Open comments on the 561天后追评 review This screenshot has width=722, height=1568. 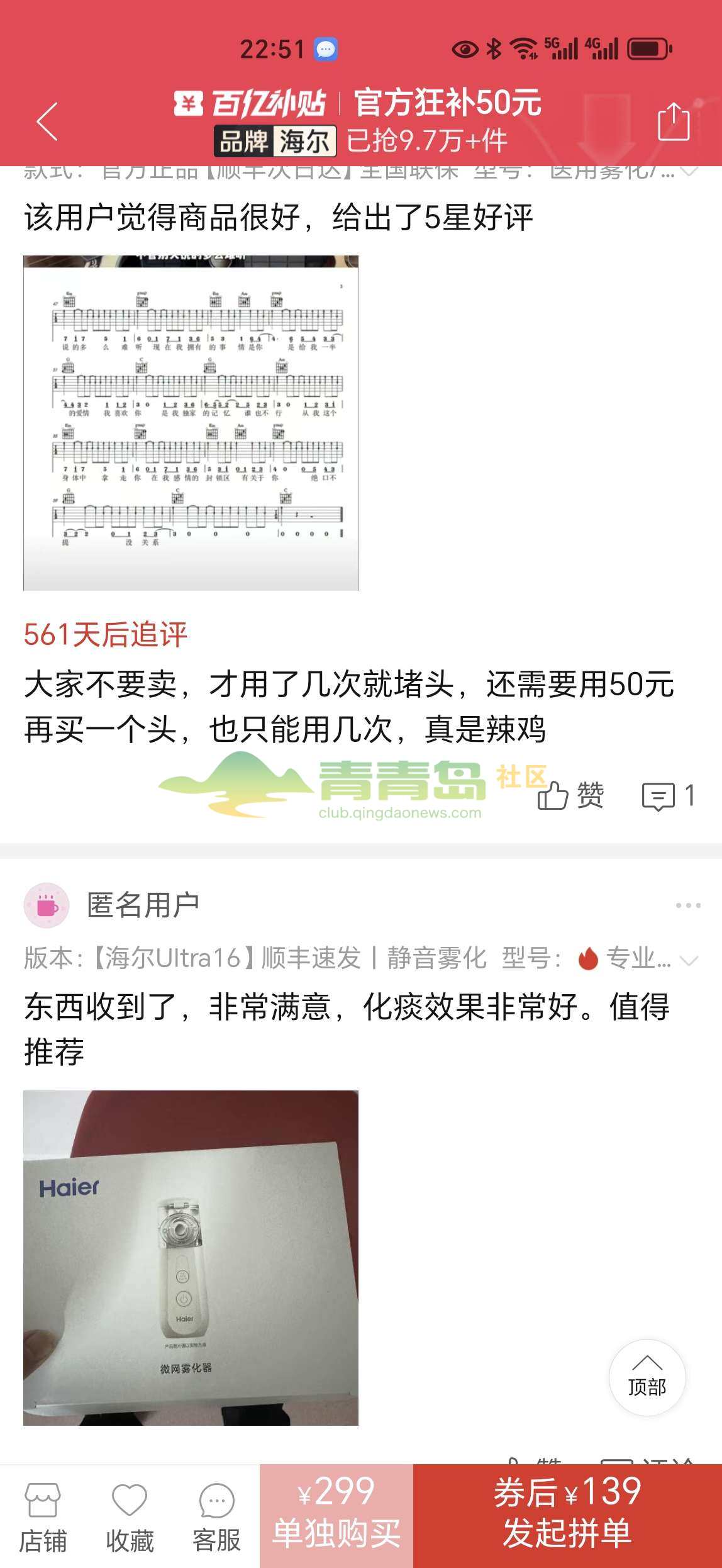[668, 796]
